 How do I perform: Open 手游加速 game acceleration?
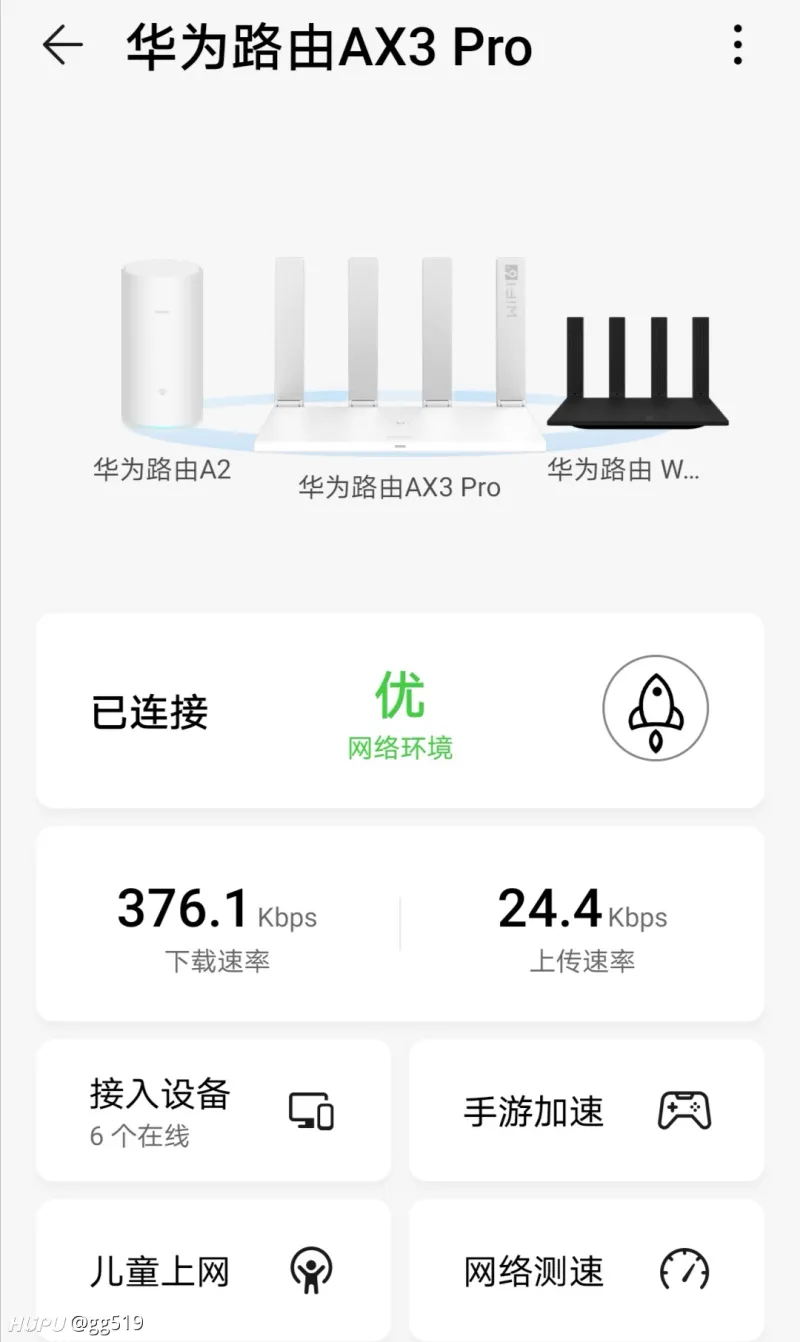pos(586,1110)
